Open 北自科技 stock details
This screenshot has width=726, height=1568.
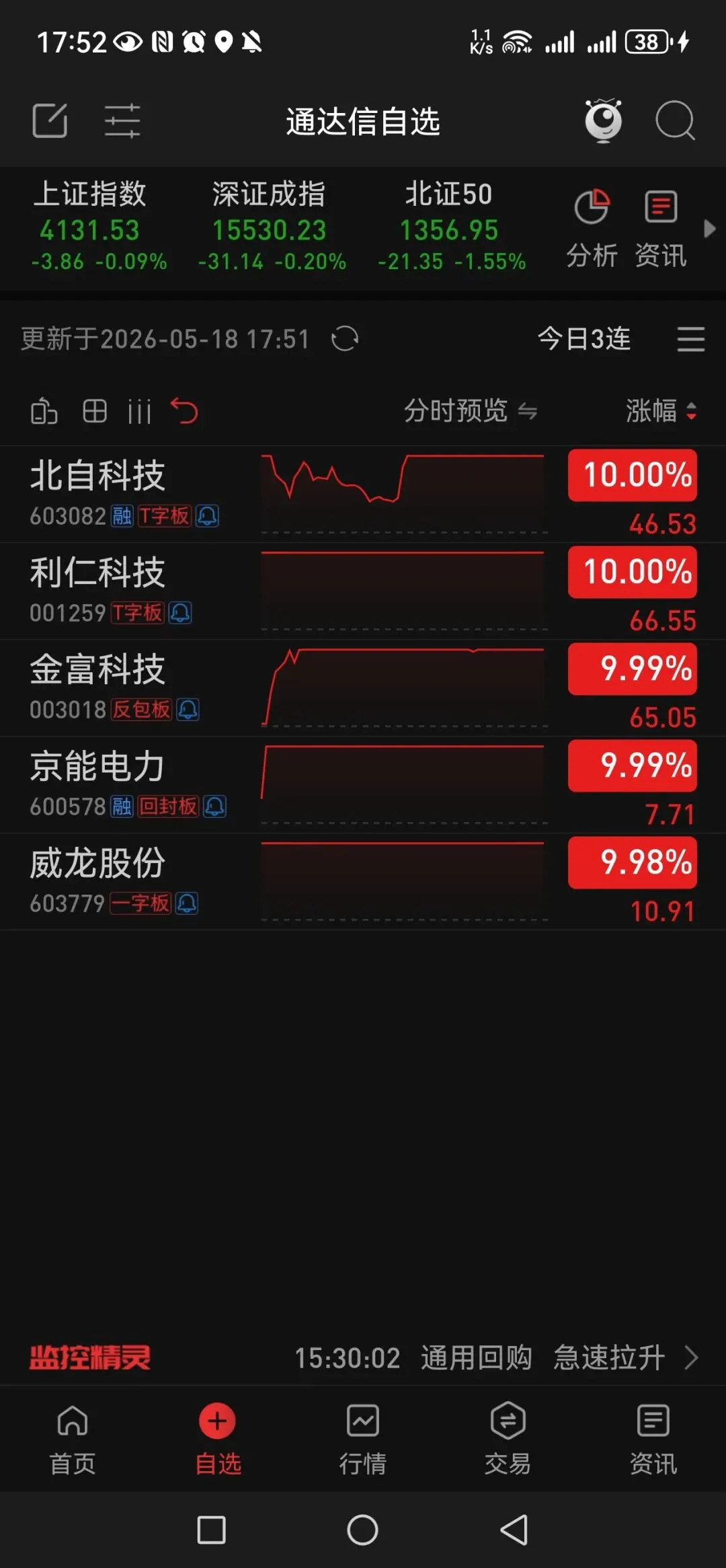tap(363, 494)
